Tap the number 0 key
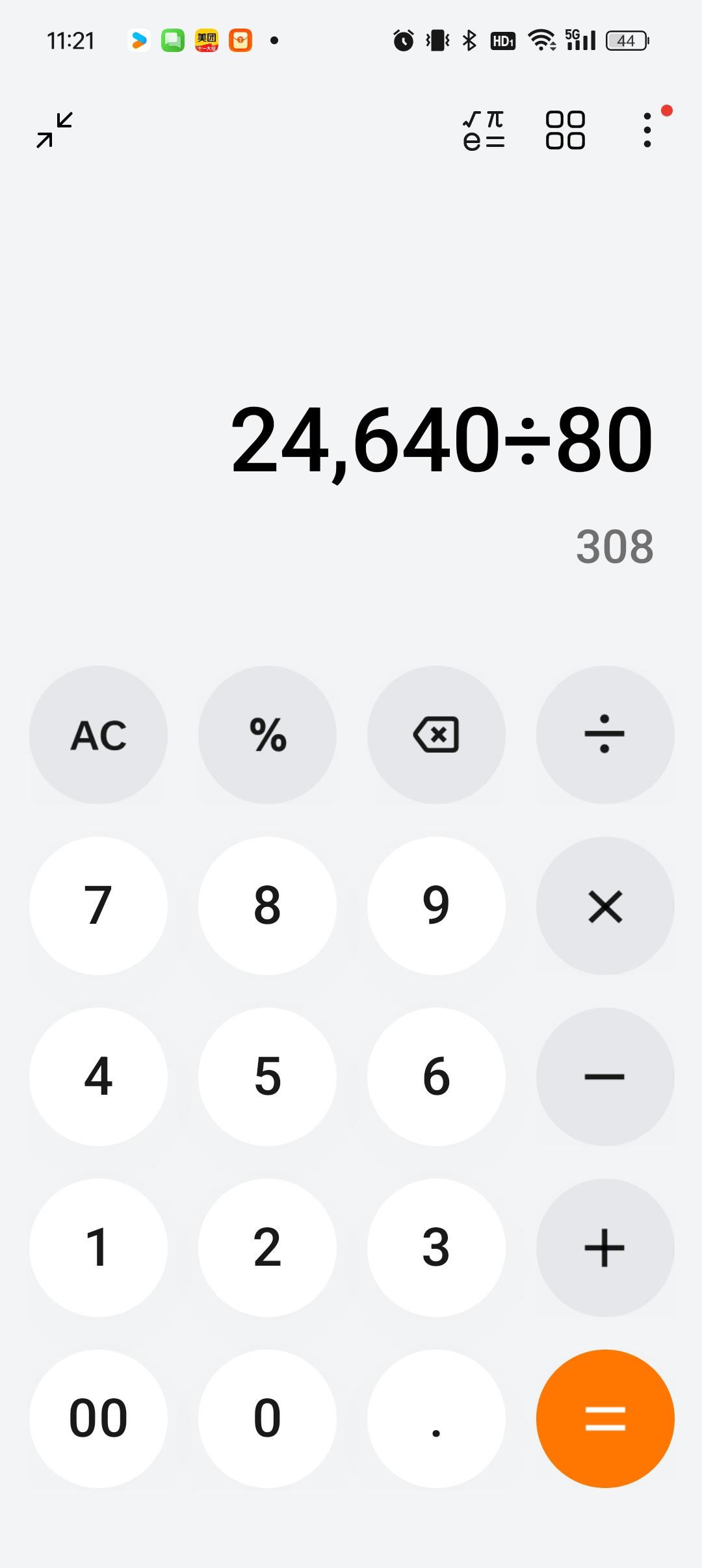This screenshot has height=1568, width=702. coord(266,1418)
